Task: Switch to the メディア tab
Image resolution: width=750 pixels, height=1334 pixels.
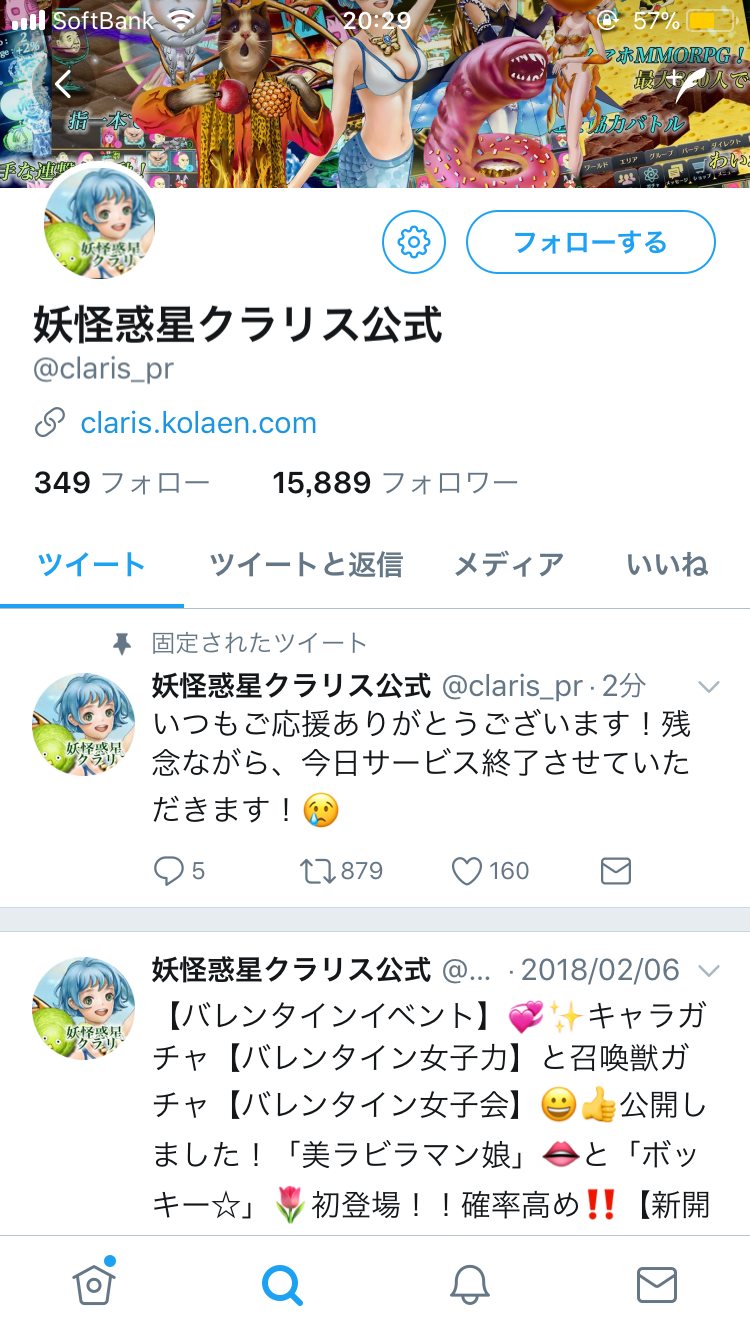Action: pyautogui.click(x=508, y=565)
